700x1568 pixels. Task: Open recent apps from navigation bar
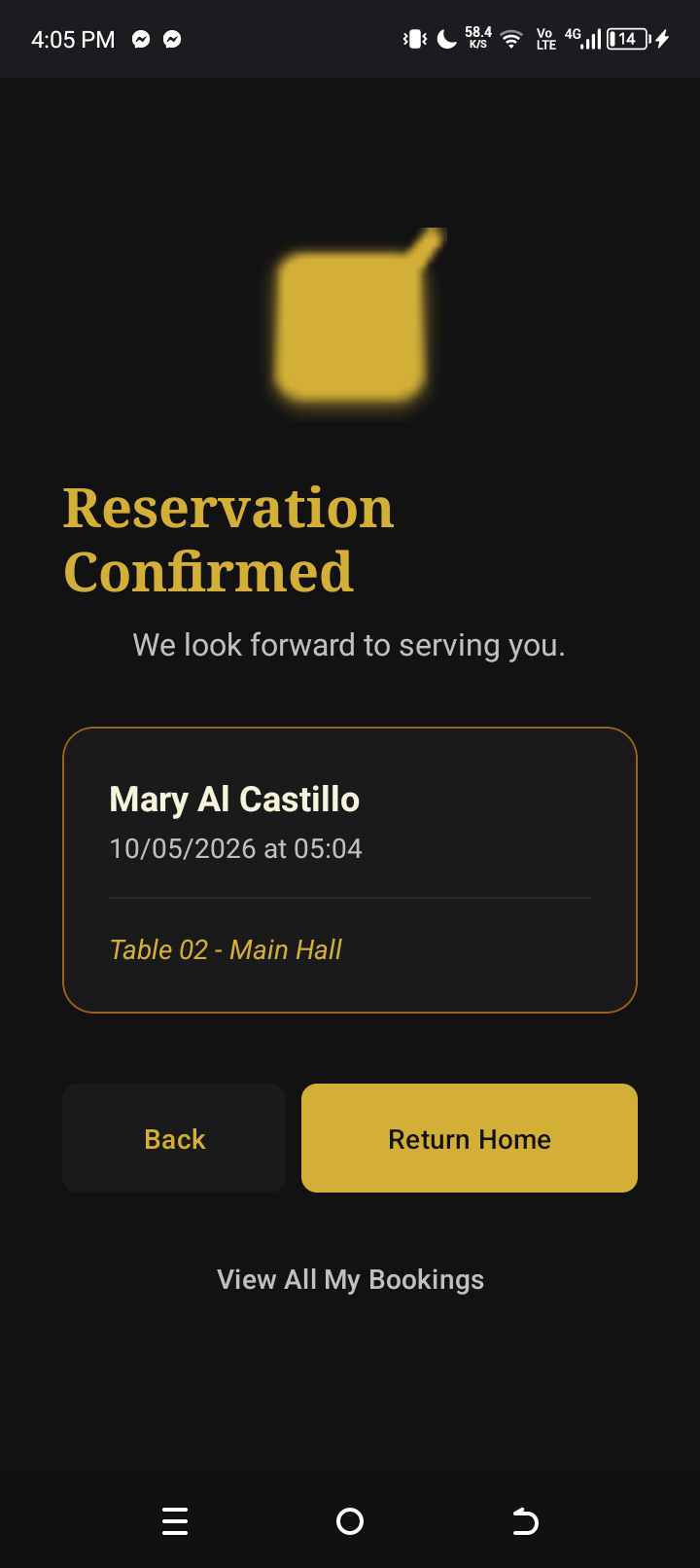(175, 1521)
